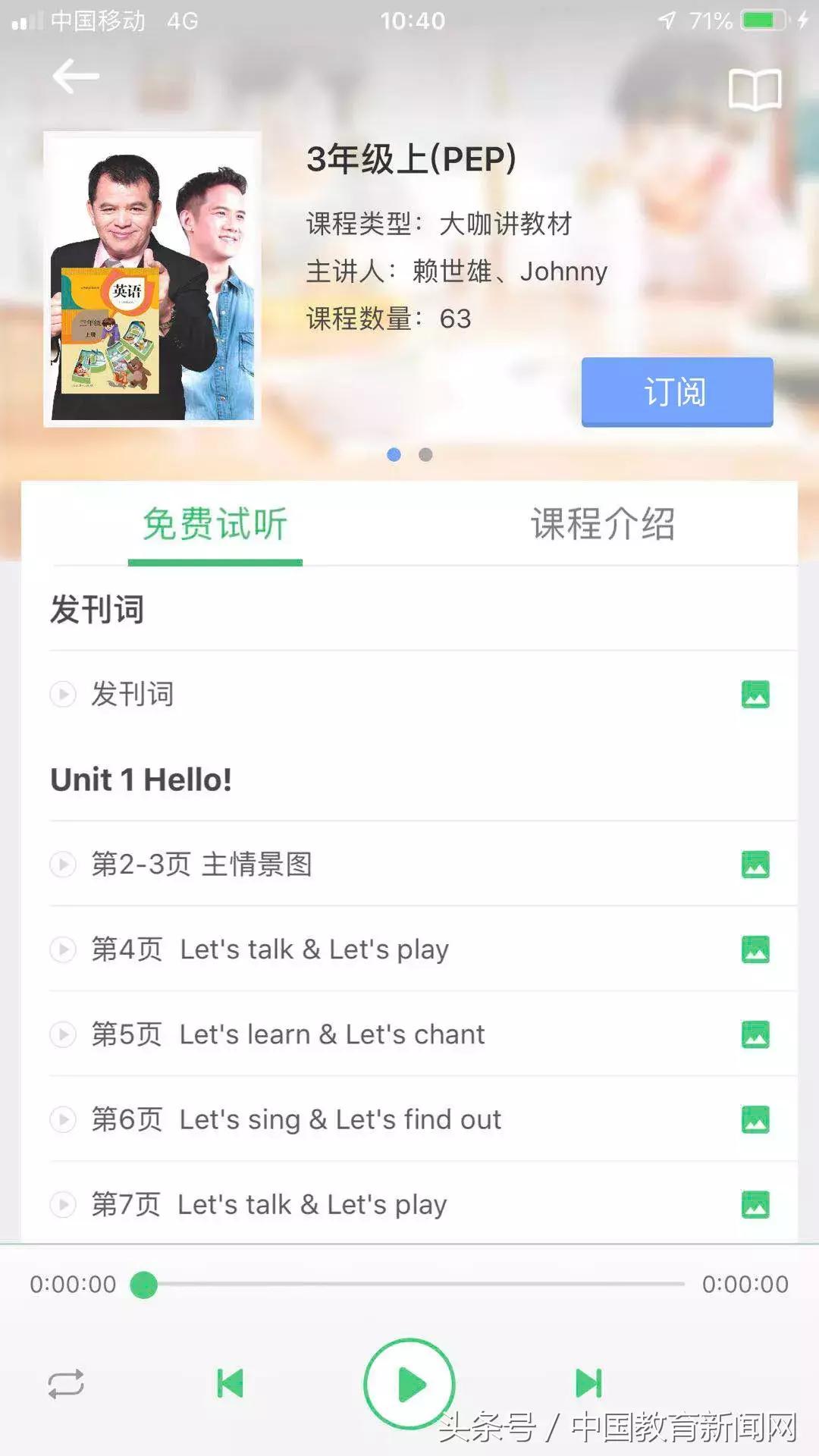Tap the play icon beside 发刊词
Screen dimensions: 819x1456
[x=64, y=694]
